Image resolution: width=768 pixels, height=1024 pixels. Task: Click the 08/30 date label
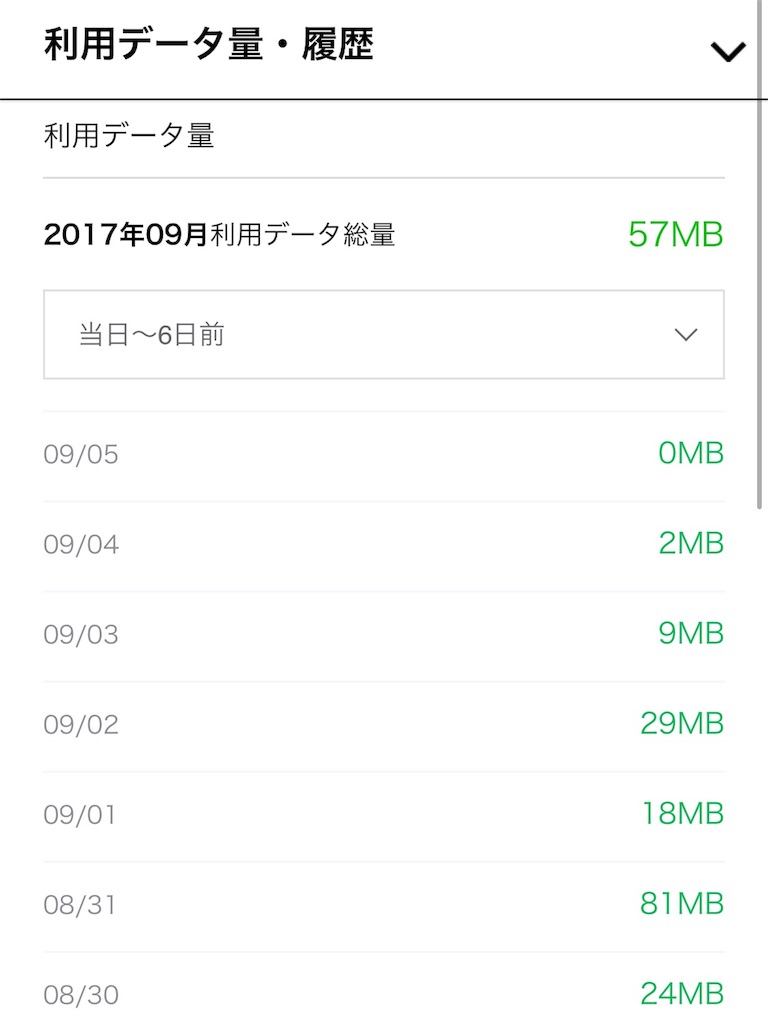80,993
